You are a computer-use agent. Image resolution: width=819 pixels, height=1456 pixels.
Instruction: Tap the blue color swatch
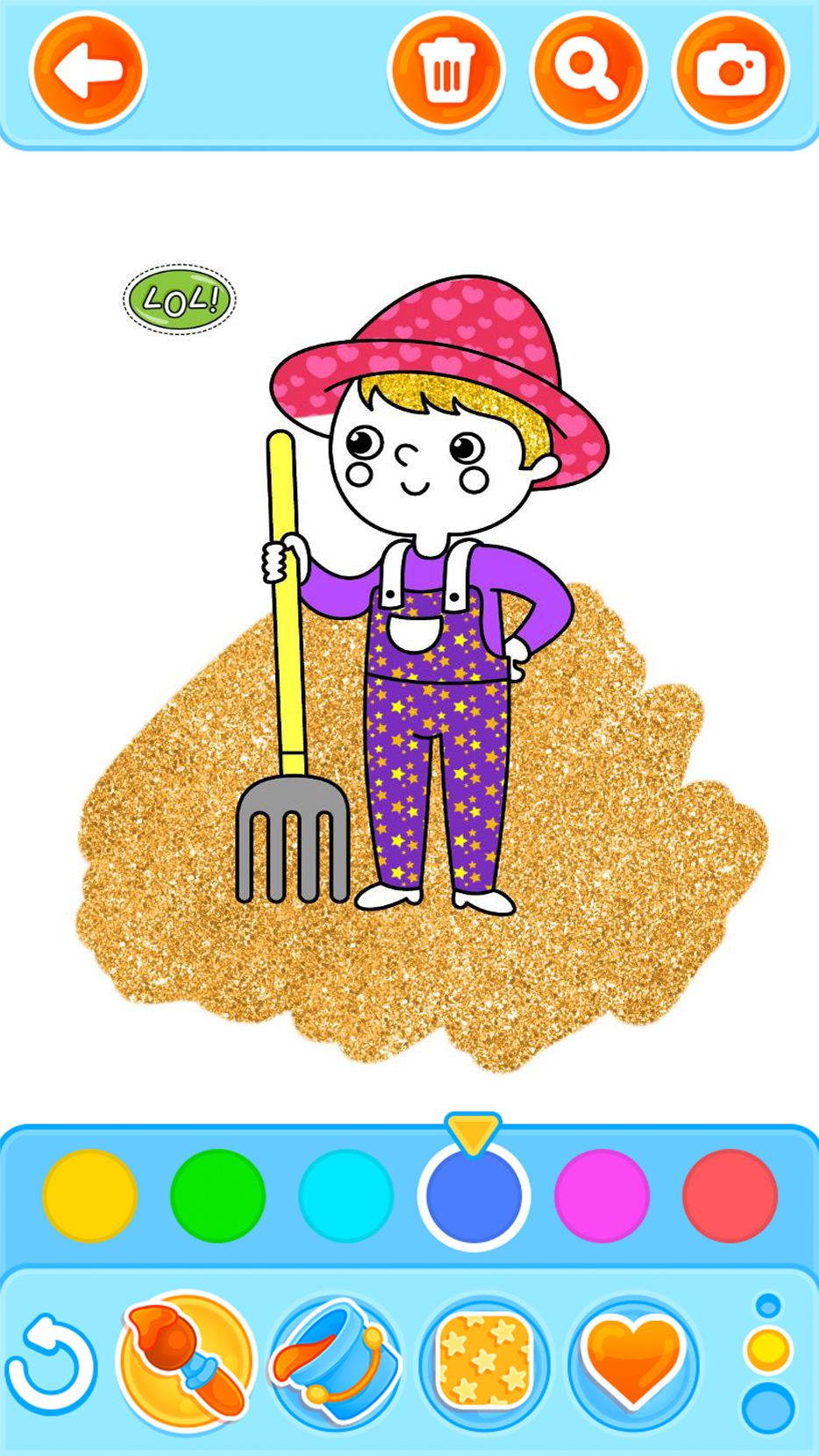474,1195
